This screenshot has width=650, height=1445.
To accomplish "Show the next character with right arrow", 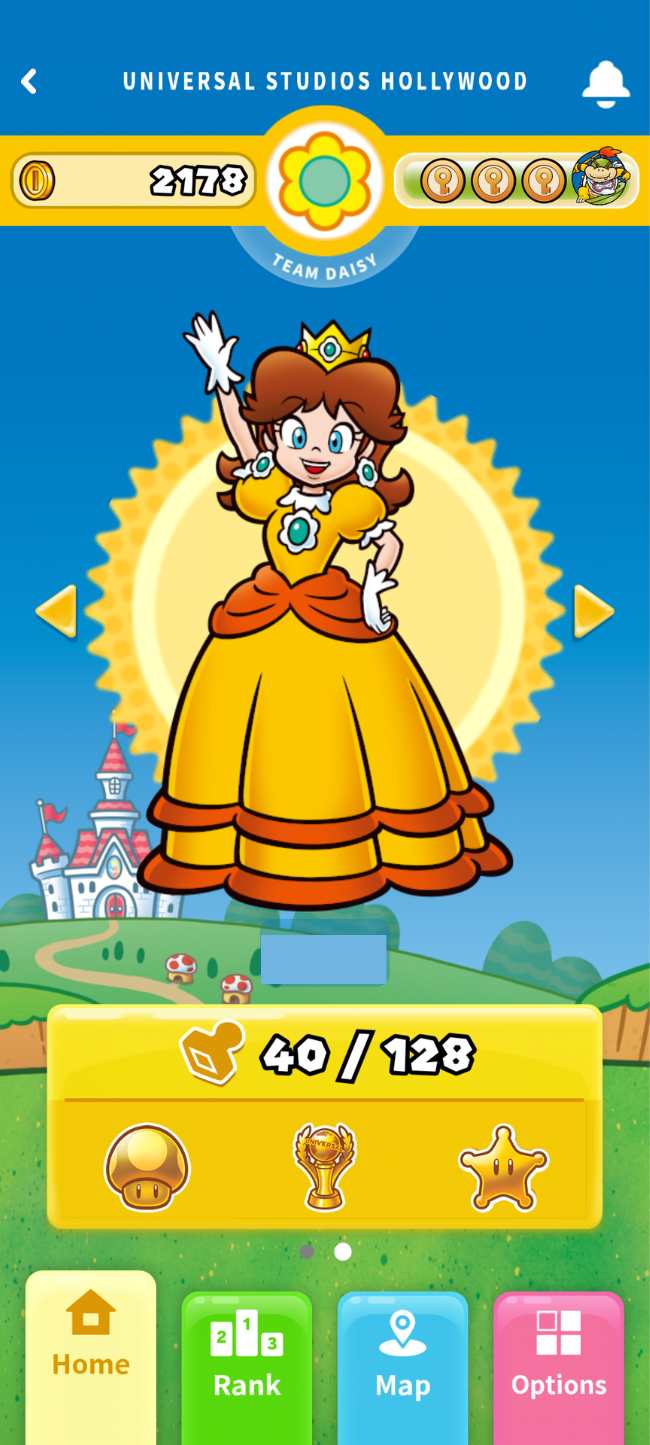I will 594,611.
